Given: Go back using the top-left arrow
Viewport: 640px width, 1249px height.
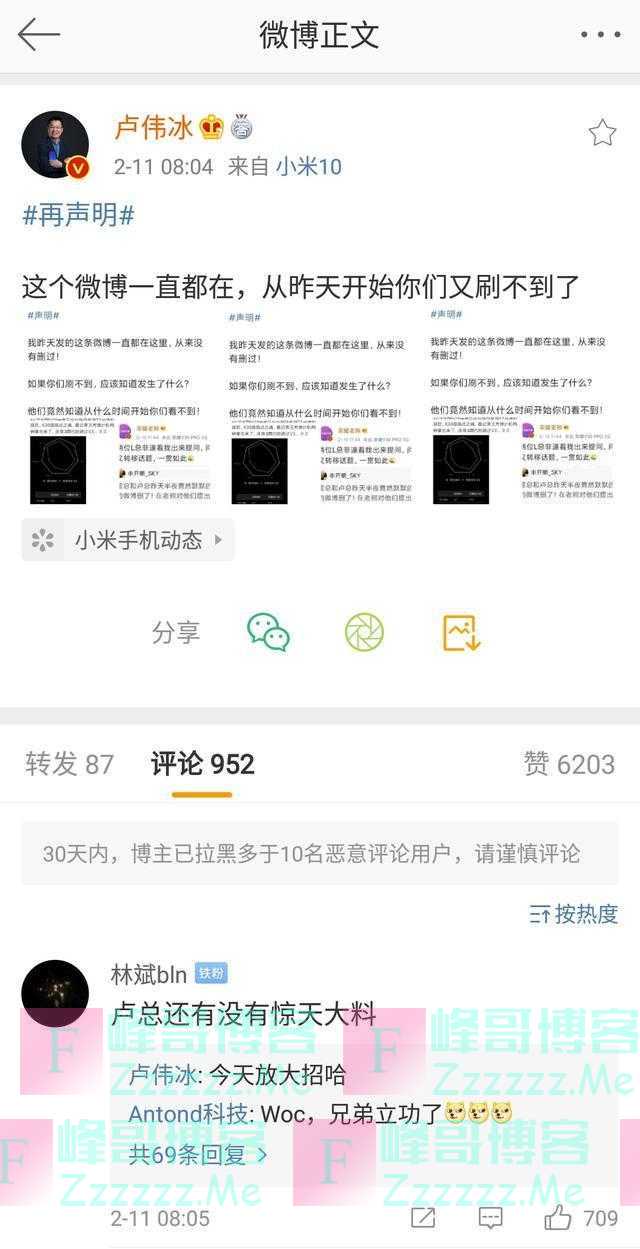Looking at the screenshot, I should 38,34.
